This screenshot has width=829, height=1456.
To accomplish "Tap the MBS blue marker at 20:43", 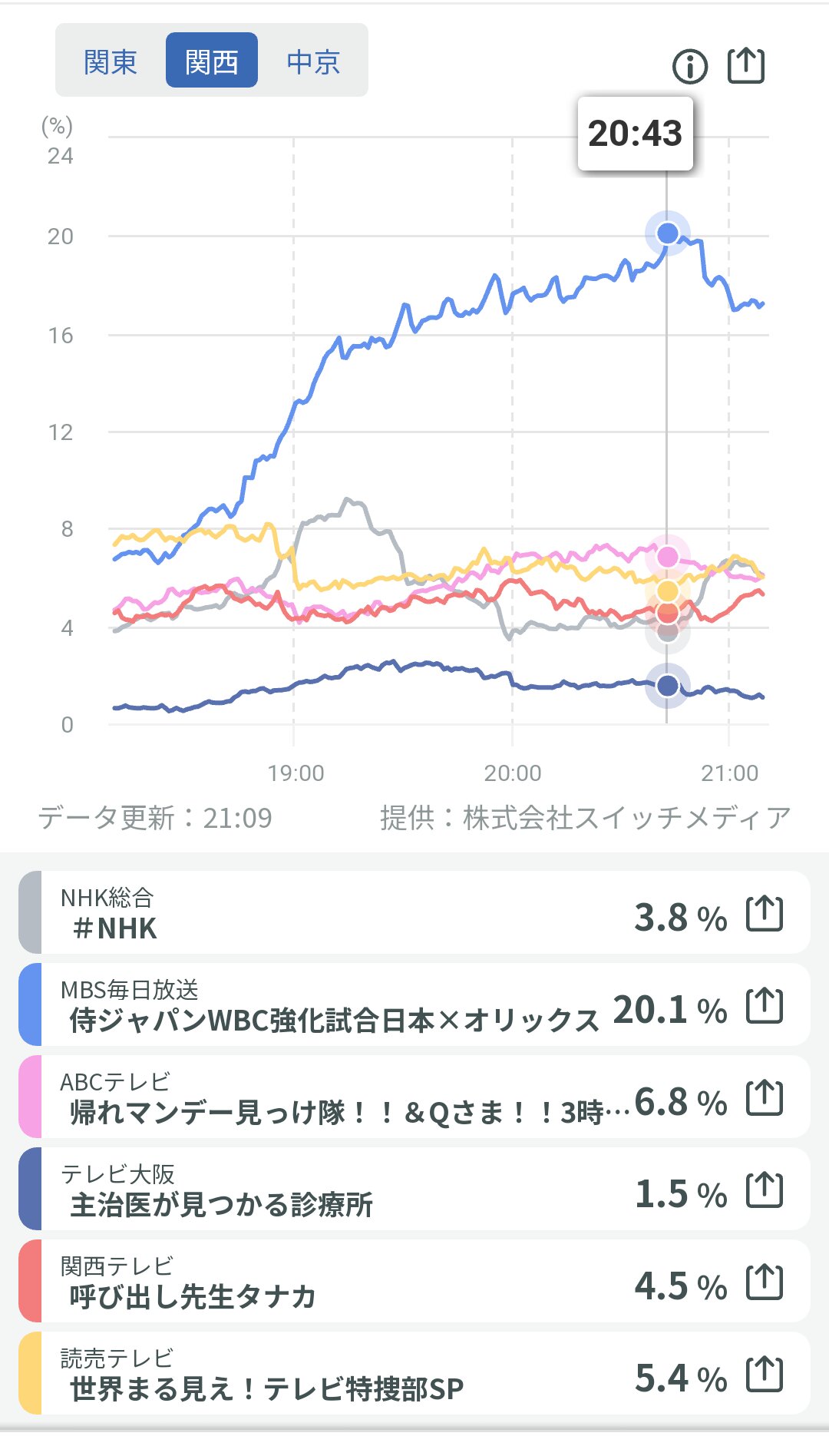I will [x=668, y=233].
